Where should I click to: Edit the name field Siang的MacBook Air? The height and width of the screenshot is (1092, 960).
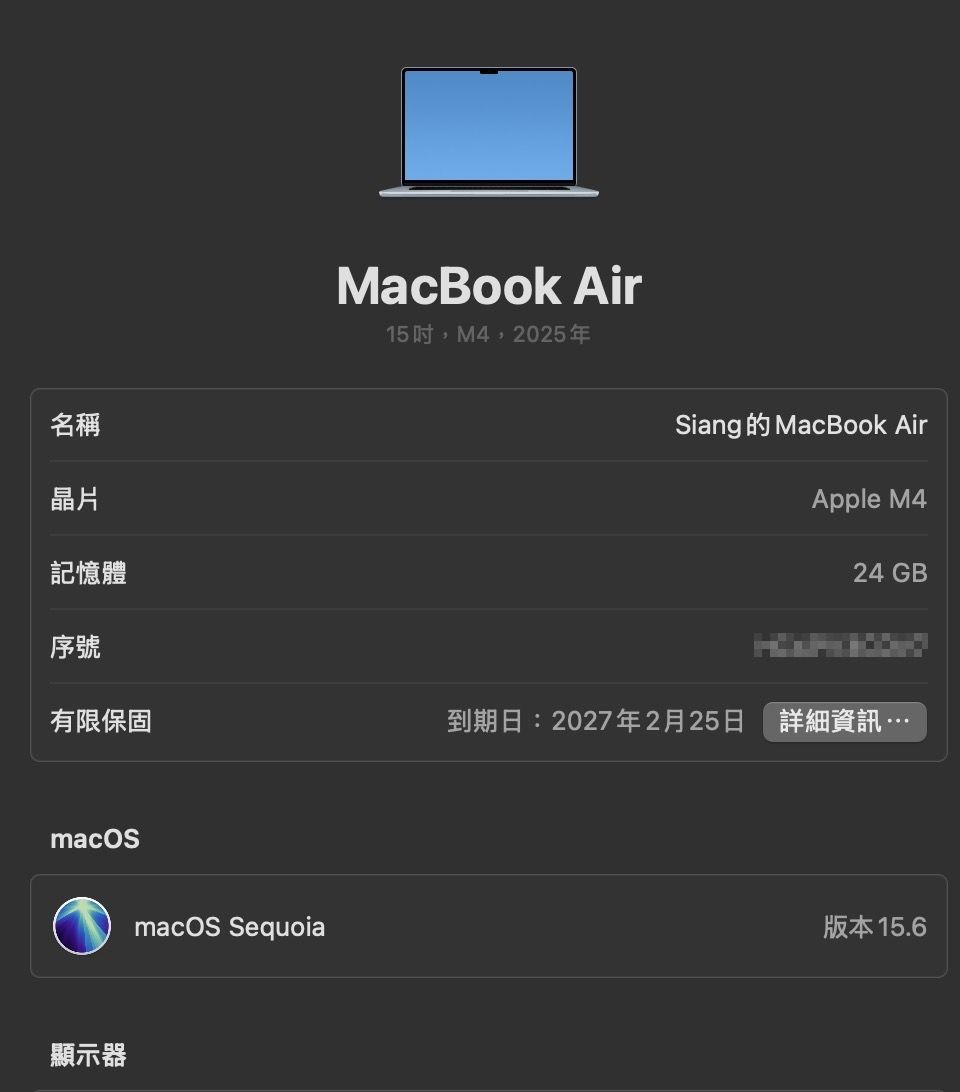click(801, 425)
